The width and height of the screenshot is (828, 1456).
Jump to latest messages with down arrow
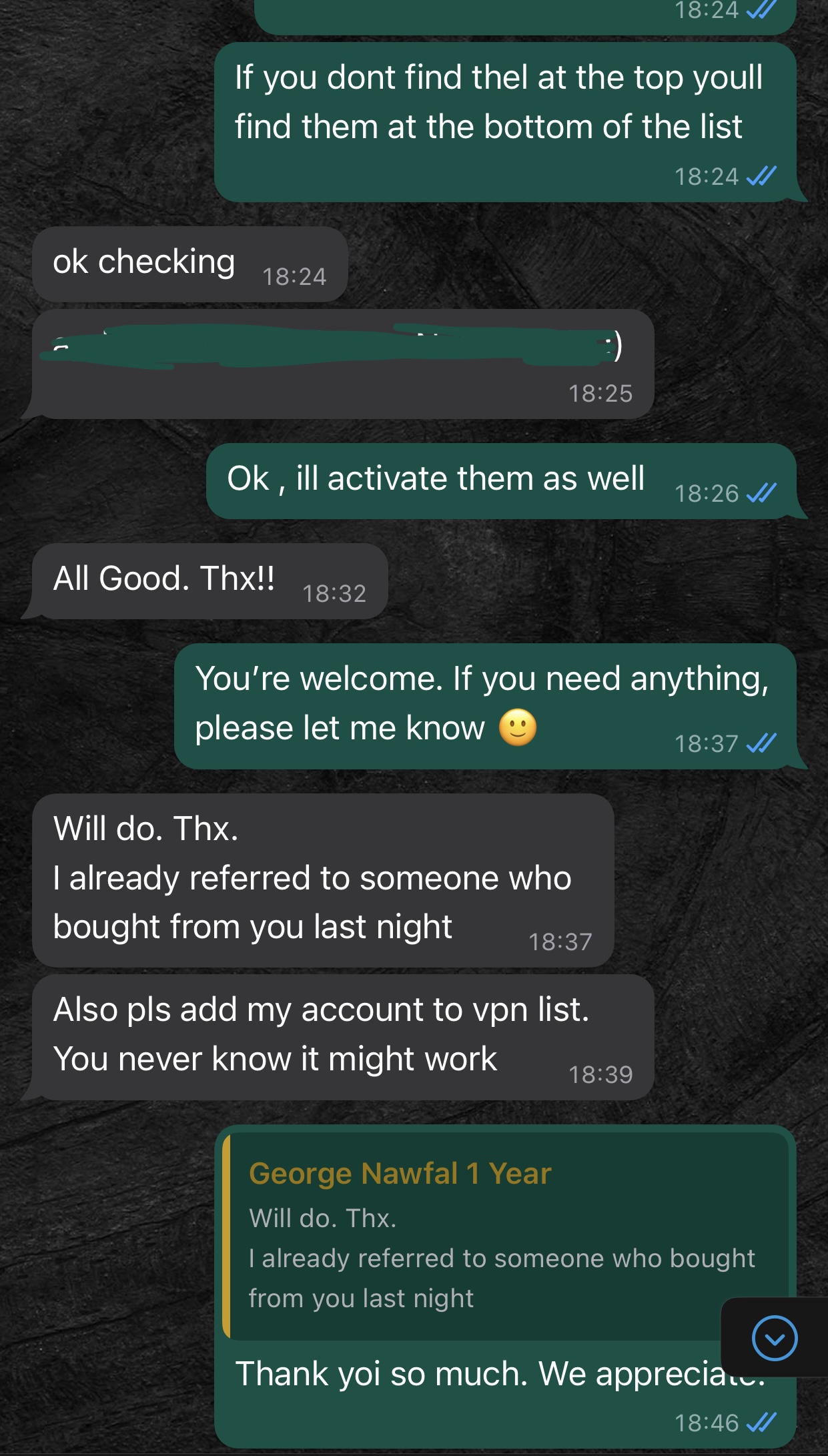point(774,1338)
